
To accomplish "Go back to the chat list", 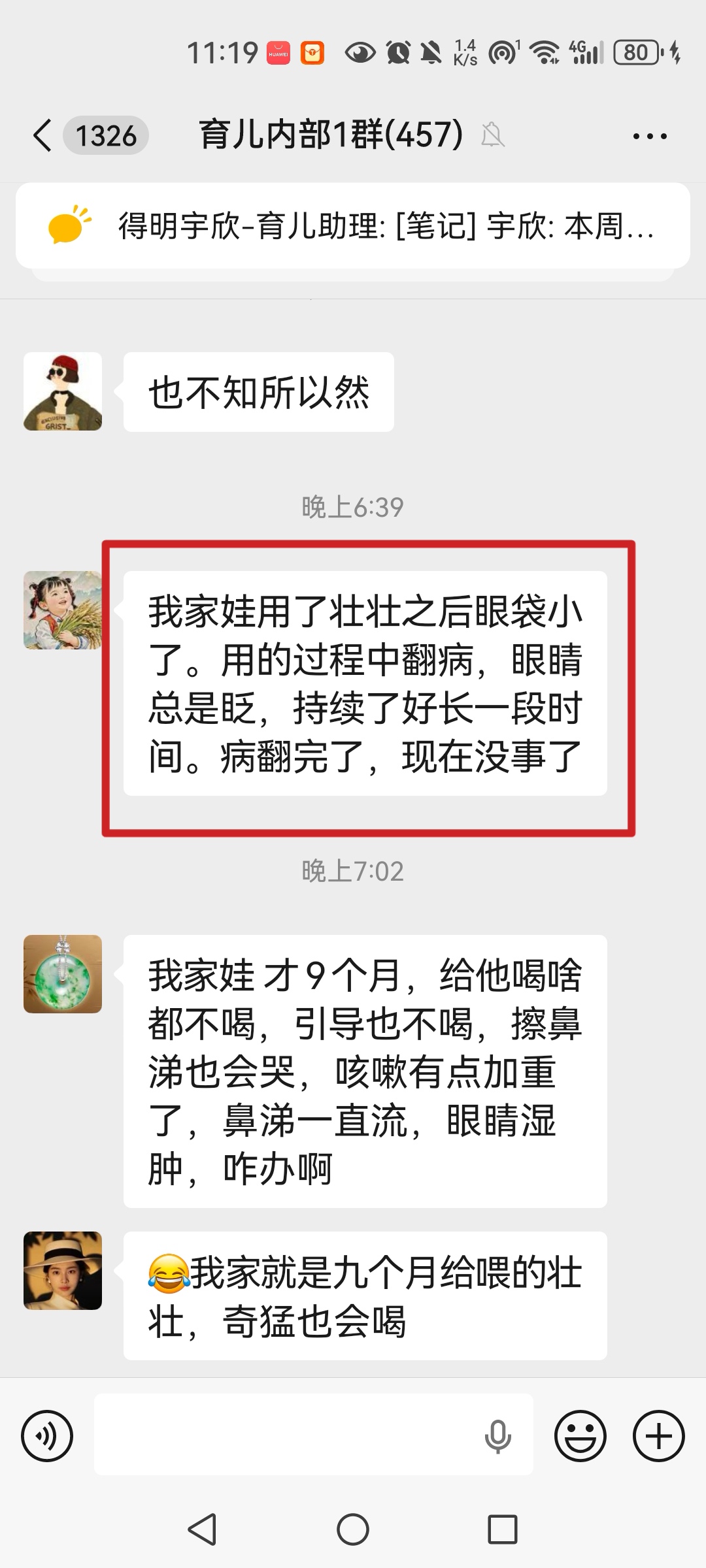I will click(x=43, y=136).
